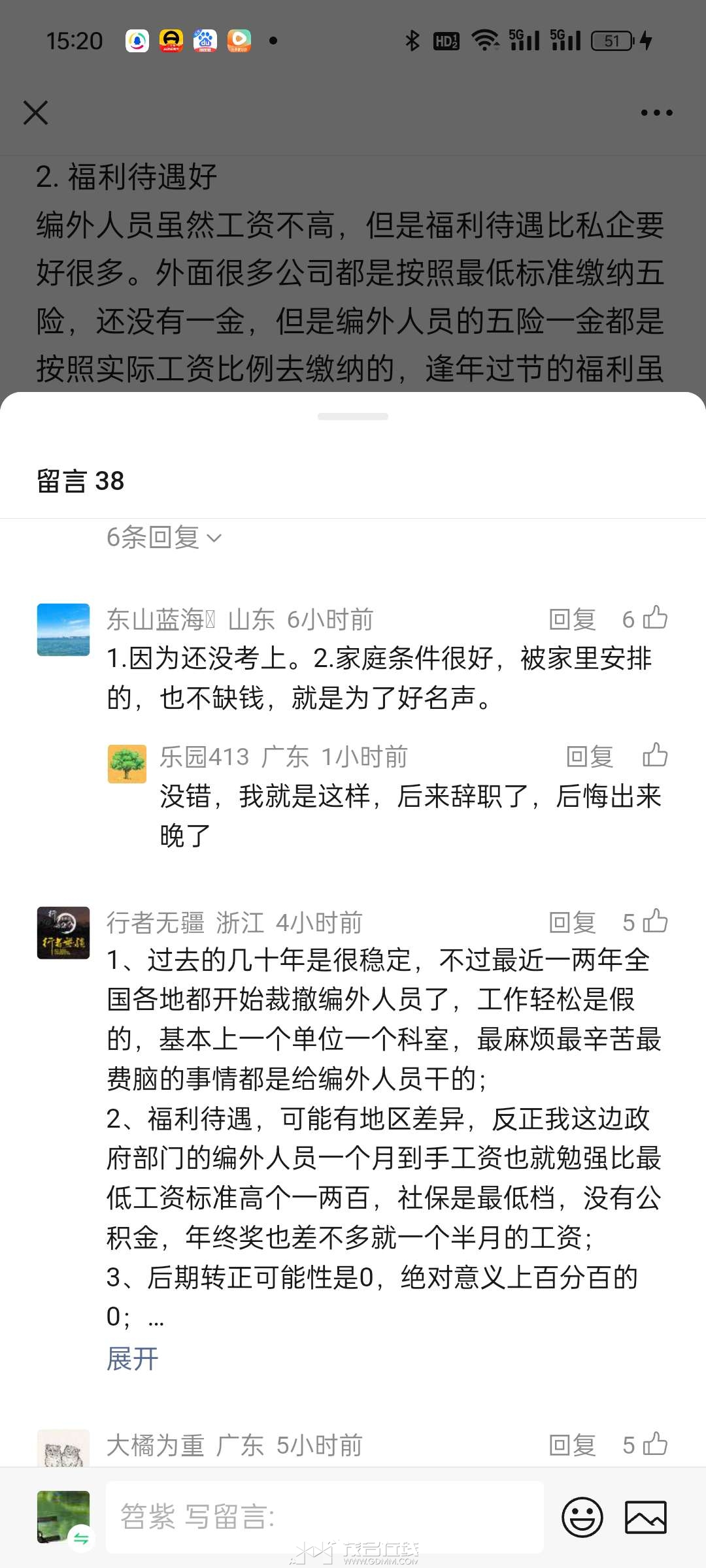Attach an image to the comment
This screenshot has height=1568, width=706.
[646, 1517]
